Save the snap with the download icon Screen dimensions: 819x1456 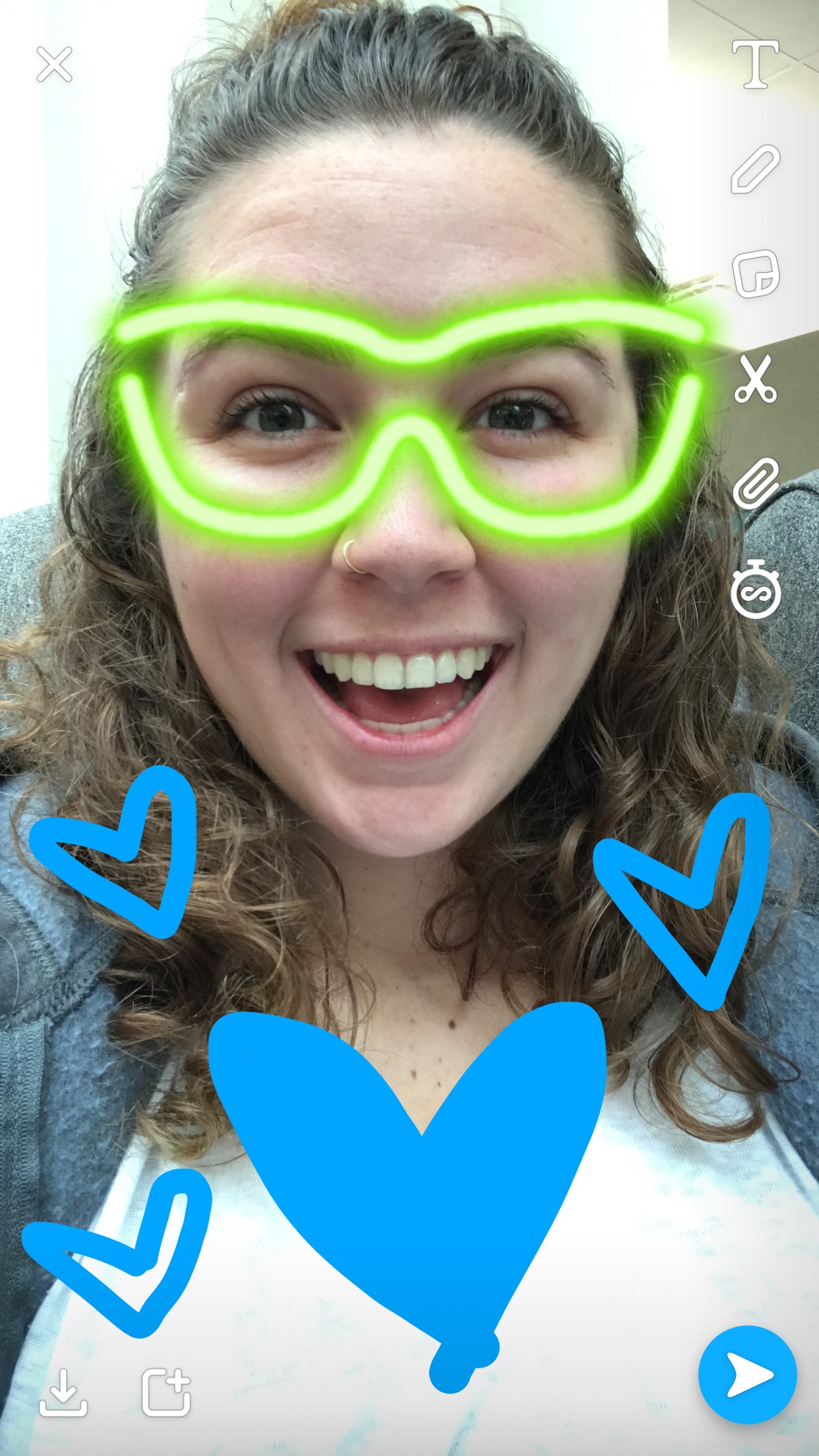click(63, 1392)
